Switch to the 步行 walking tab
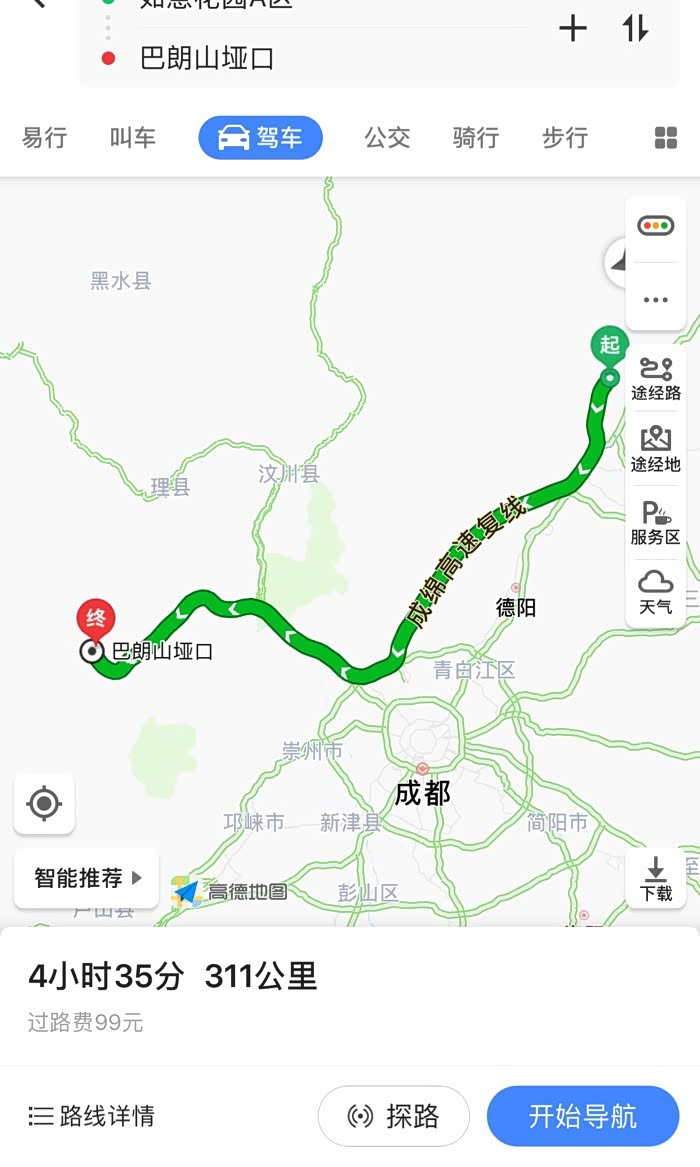 (x=565, y=138)
